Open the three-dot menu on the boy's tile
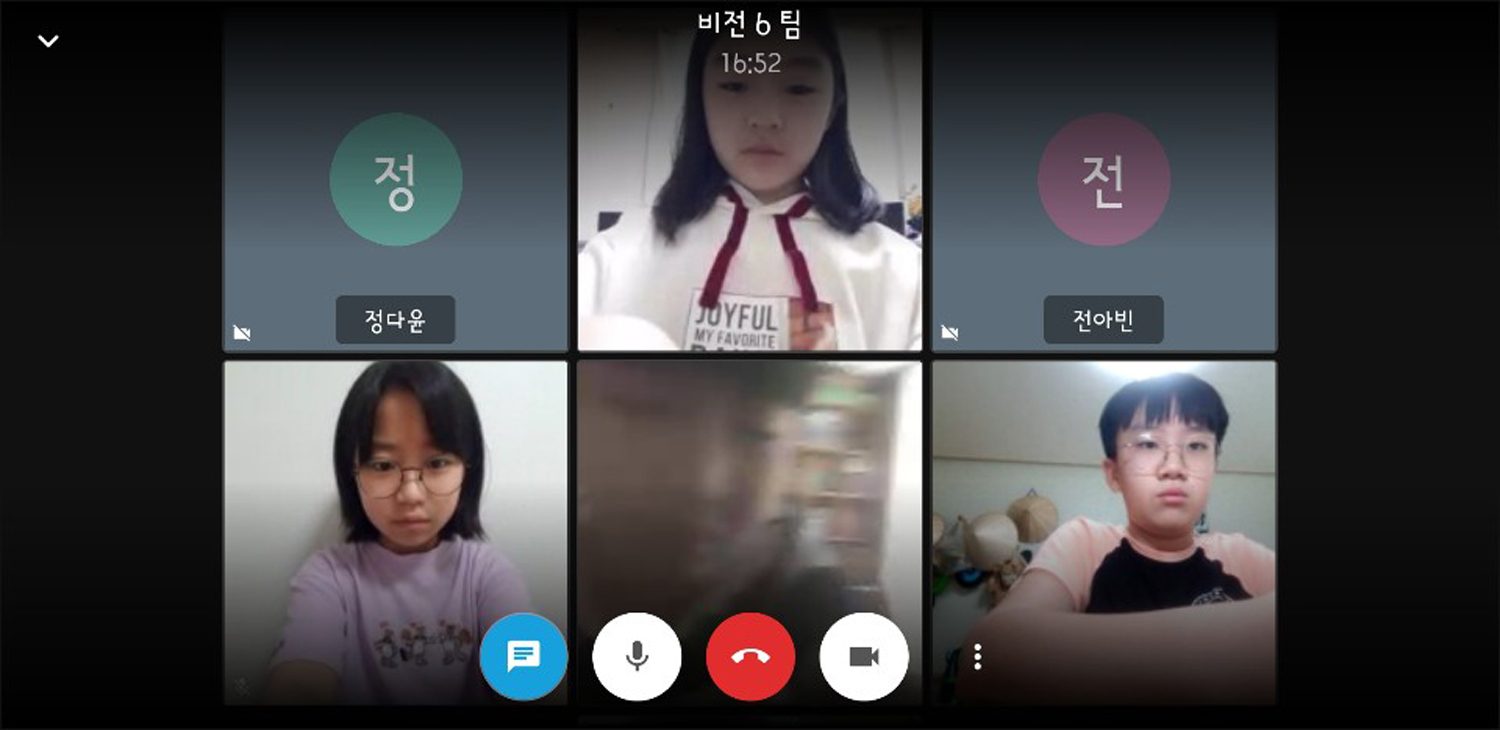 977,657
